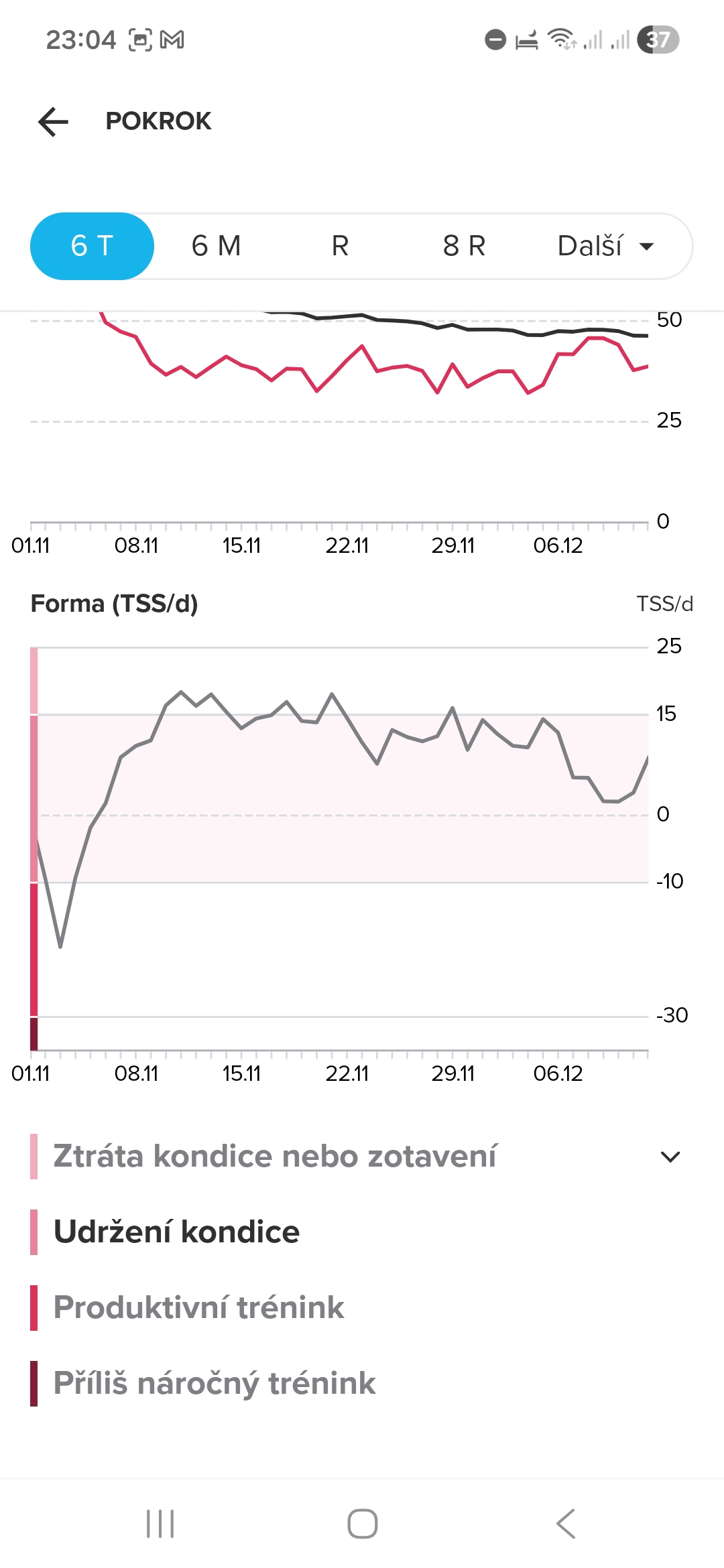The image size is (724, 1568).
Task: Go back from the Pokrok screen
Action: coord(54,122)
